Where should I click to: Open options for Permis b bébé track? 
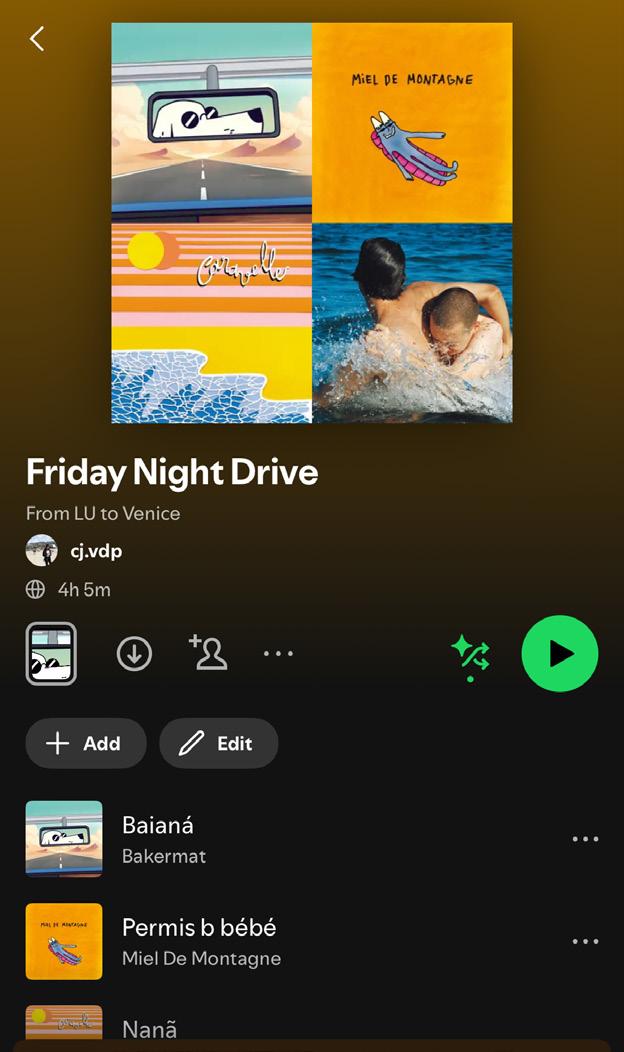[585, 941]
